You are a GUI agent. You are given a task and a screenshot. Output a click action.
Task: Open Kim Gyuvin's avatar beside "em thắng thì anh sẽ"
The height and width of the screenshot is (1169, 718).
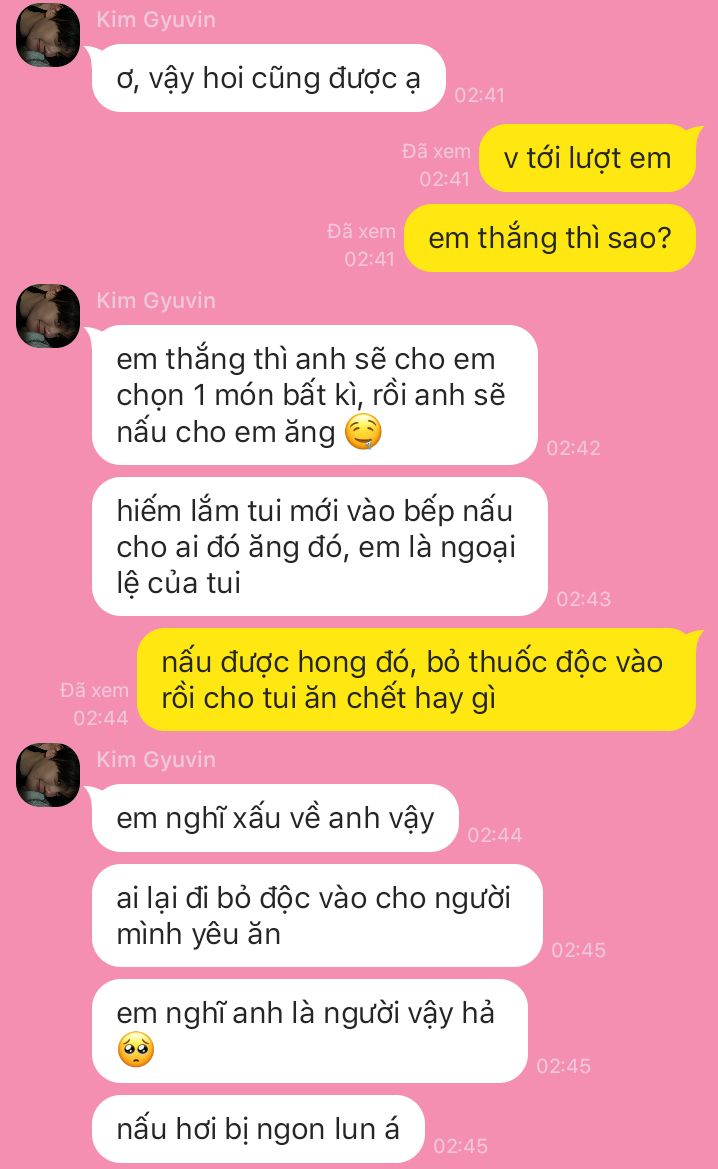pyautogui.click(x=48, y=315)
